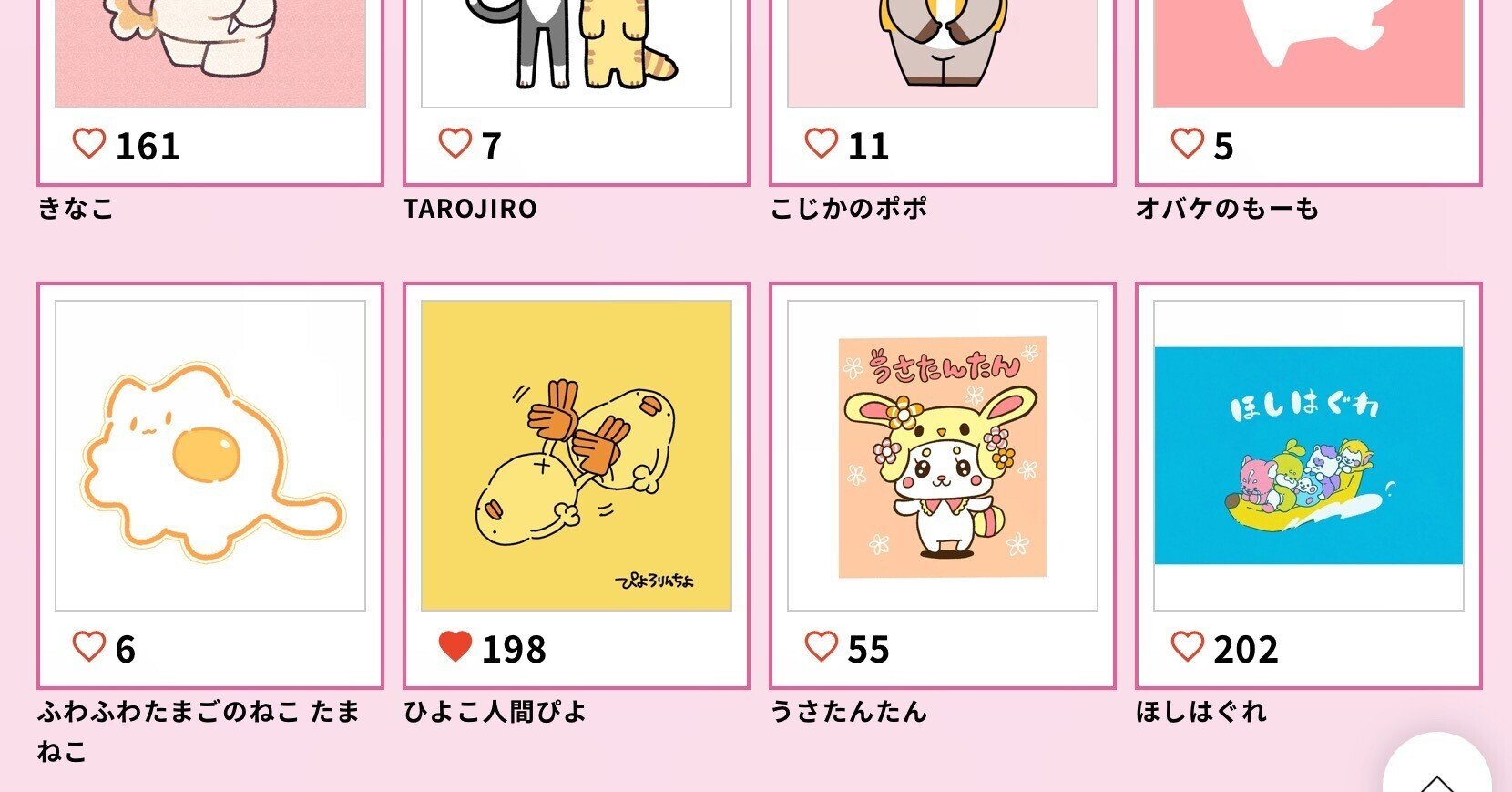The height and width of the screenshot is (792, 1512).
Task: Tap the heart under ほしはぐれ
Action: coord(1188,647)
